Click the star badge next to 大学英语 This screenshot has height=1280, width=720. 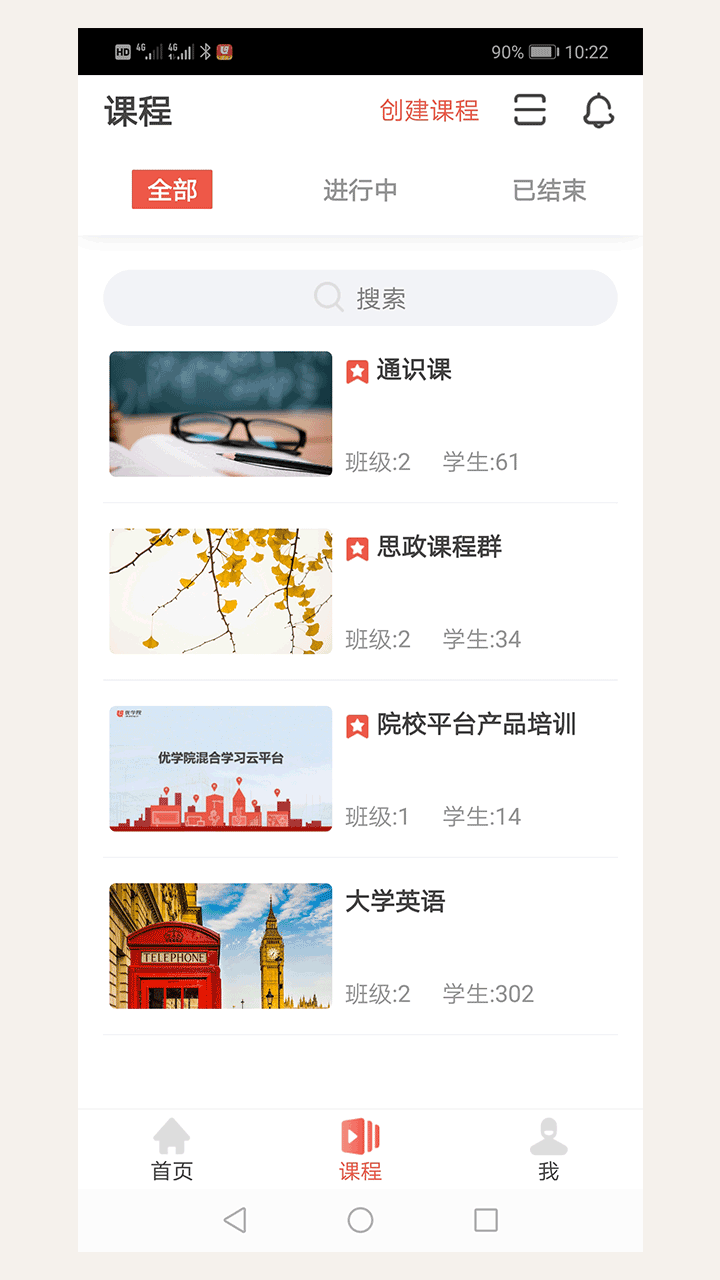[358, 901]
